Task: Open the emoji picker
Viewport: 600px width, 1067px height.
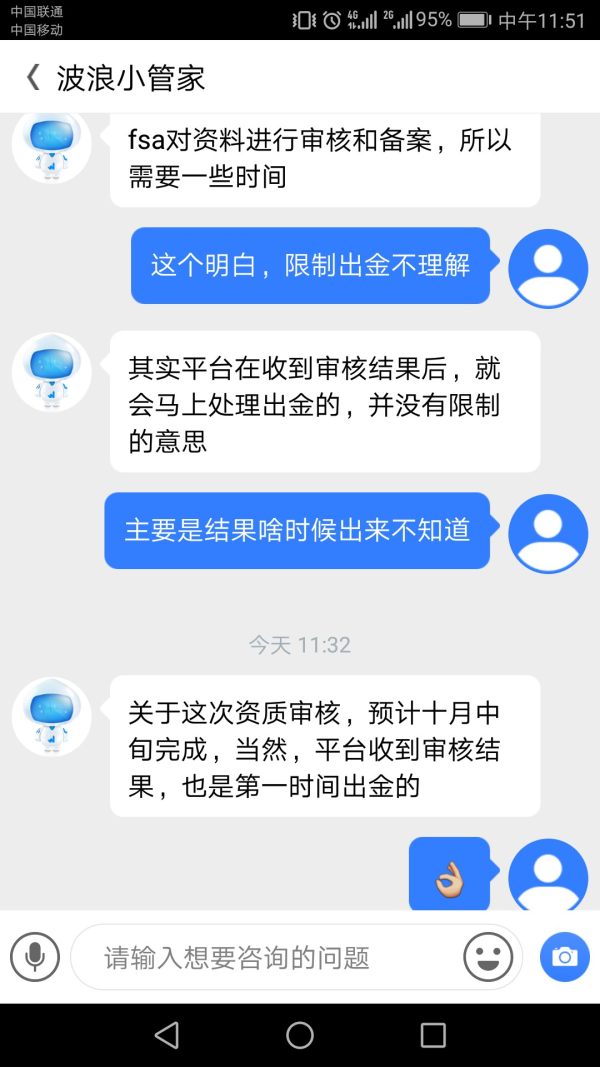Action: (488, 957)
